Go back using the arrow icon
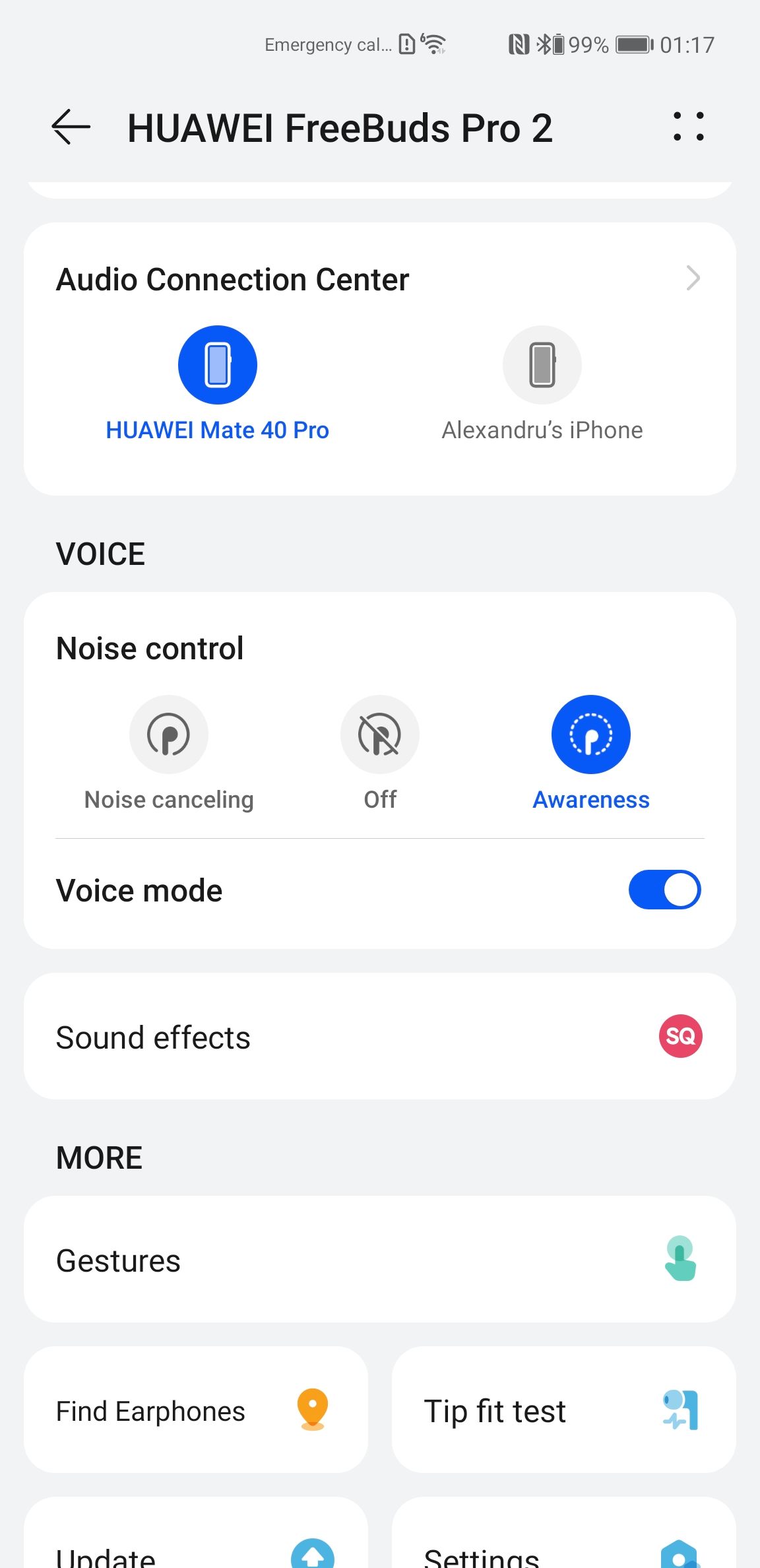This screenshot has width=760, height=1568. pos(71,127)
